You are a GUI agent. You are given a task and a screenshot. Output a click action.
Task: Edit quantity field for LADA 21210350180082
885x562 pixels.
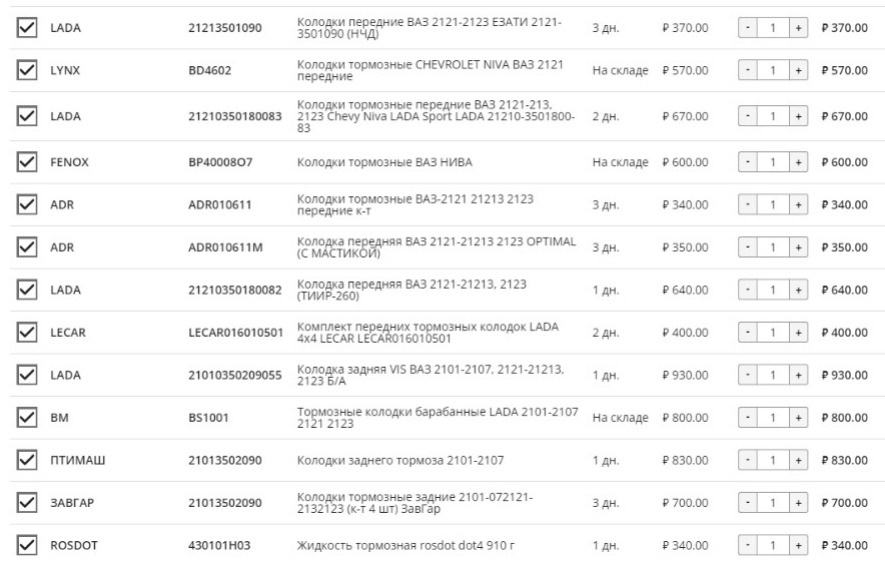(773, 290)
